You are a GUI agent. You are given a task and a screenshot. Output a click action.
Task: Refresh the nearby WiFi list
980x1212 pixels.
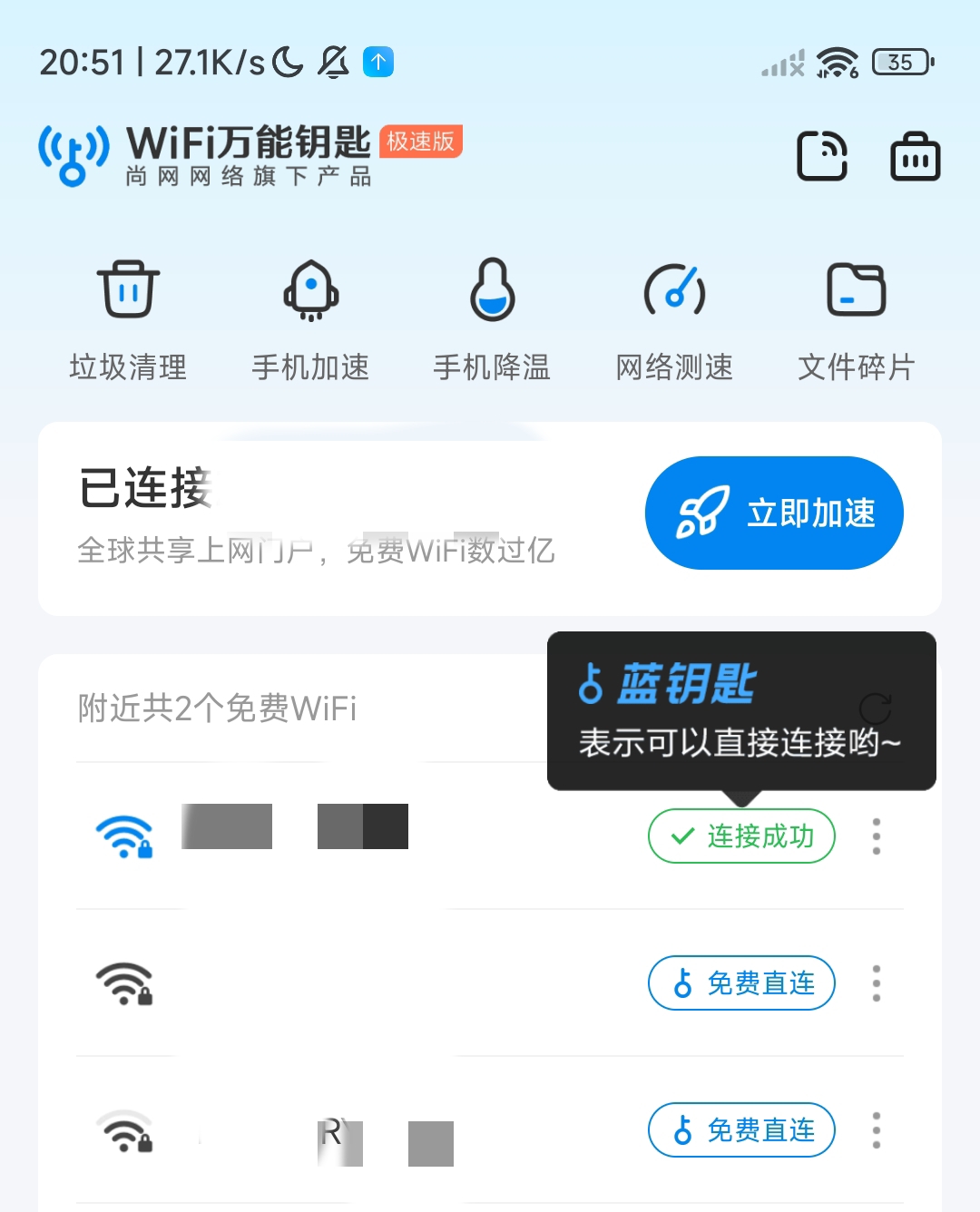[x=876, y=710]
